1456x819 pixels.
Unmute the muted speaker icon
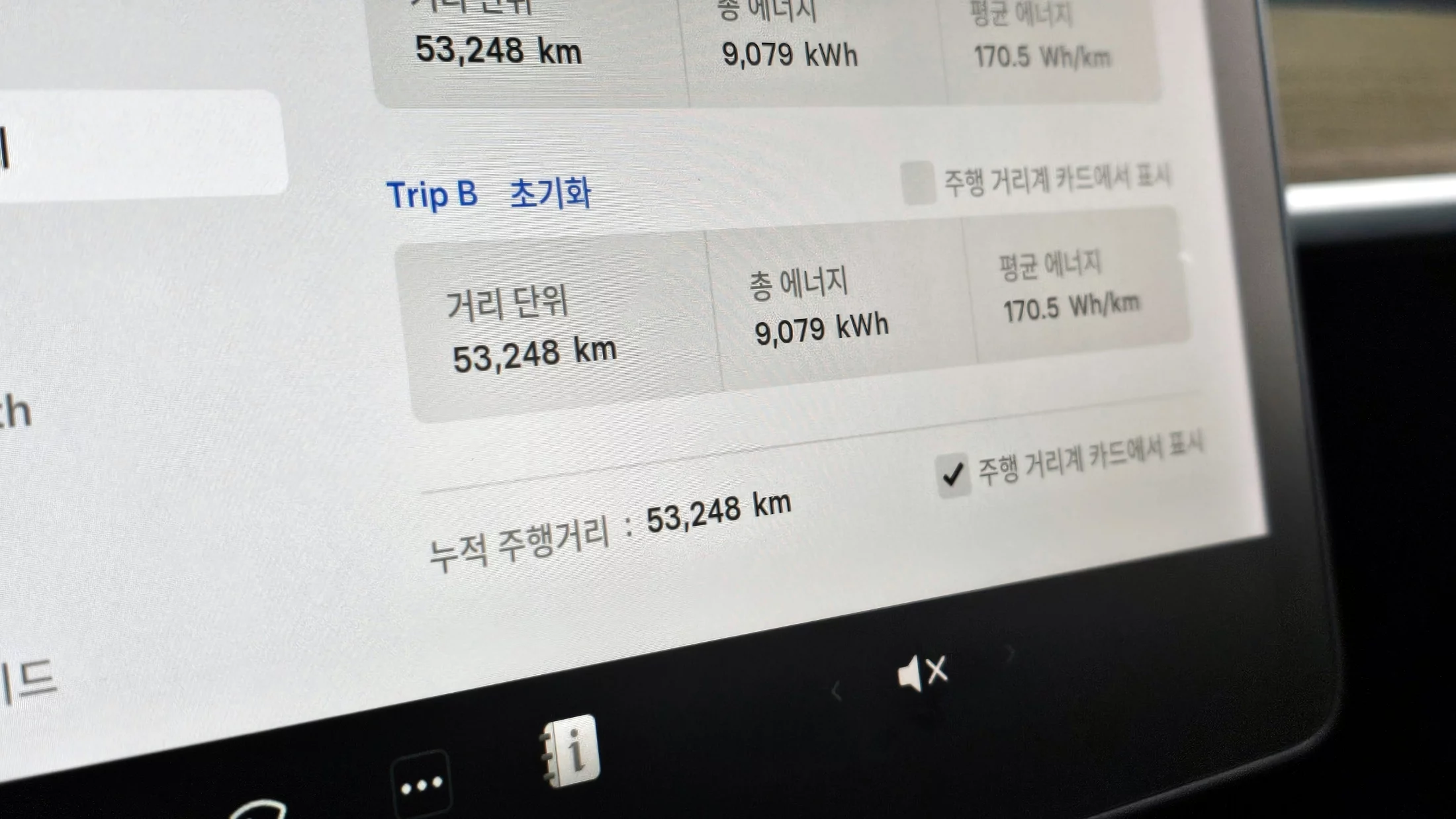point(922,673)
